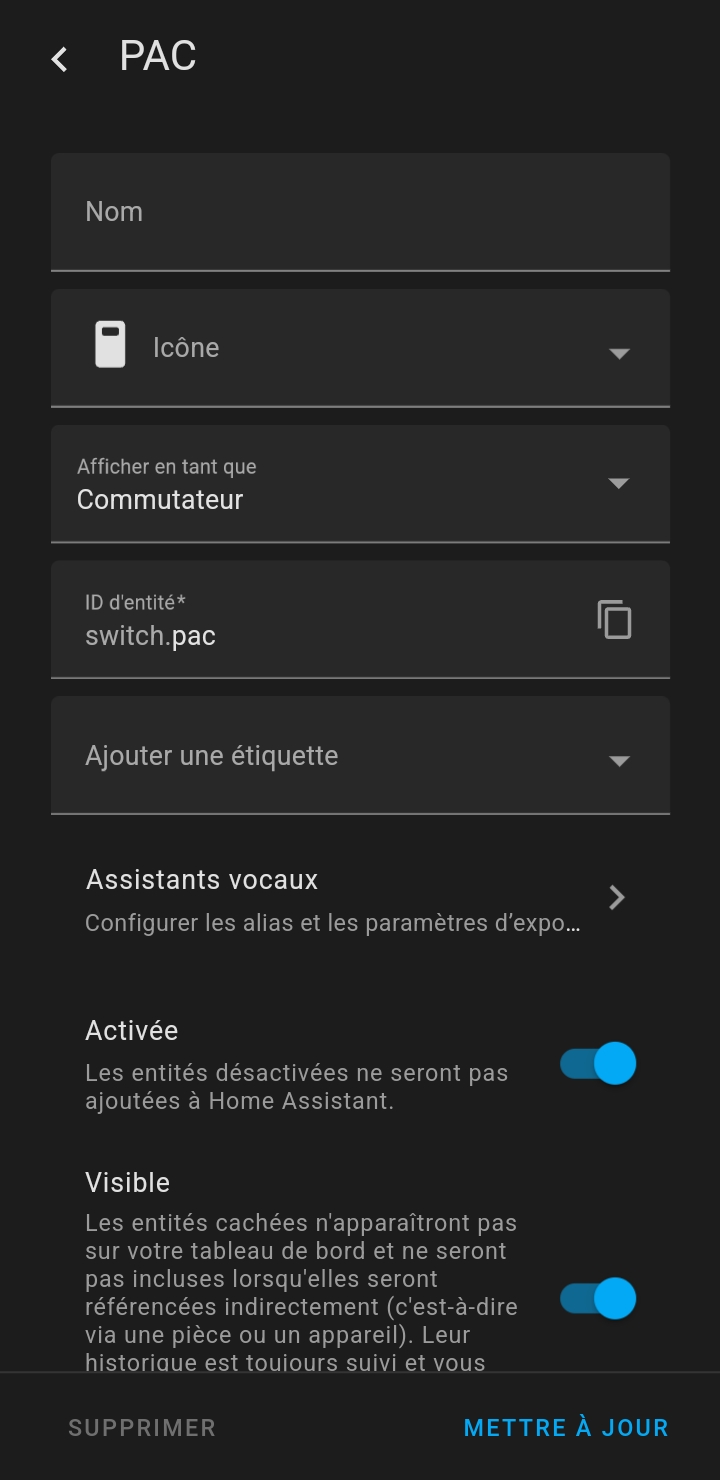Tap the SUPPRIMER button

[142, 1428]
